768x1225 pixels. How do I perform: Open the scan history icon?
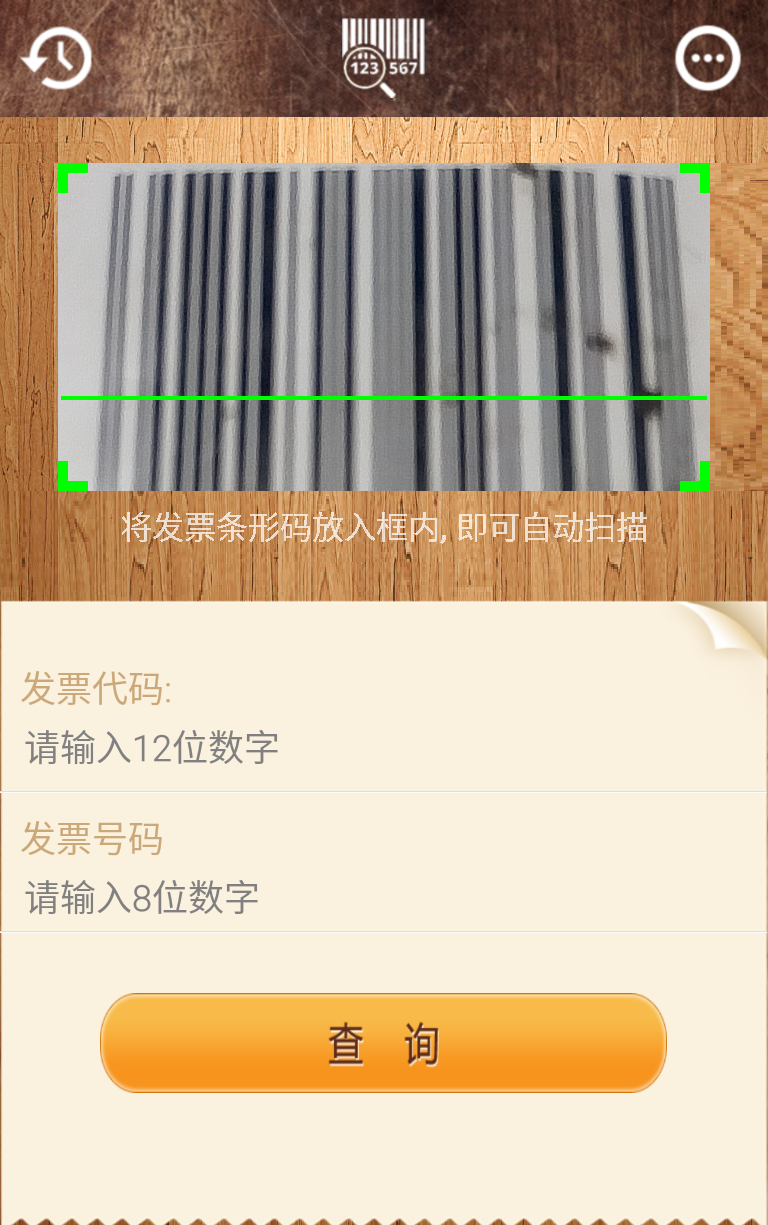coord(56,58)
